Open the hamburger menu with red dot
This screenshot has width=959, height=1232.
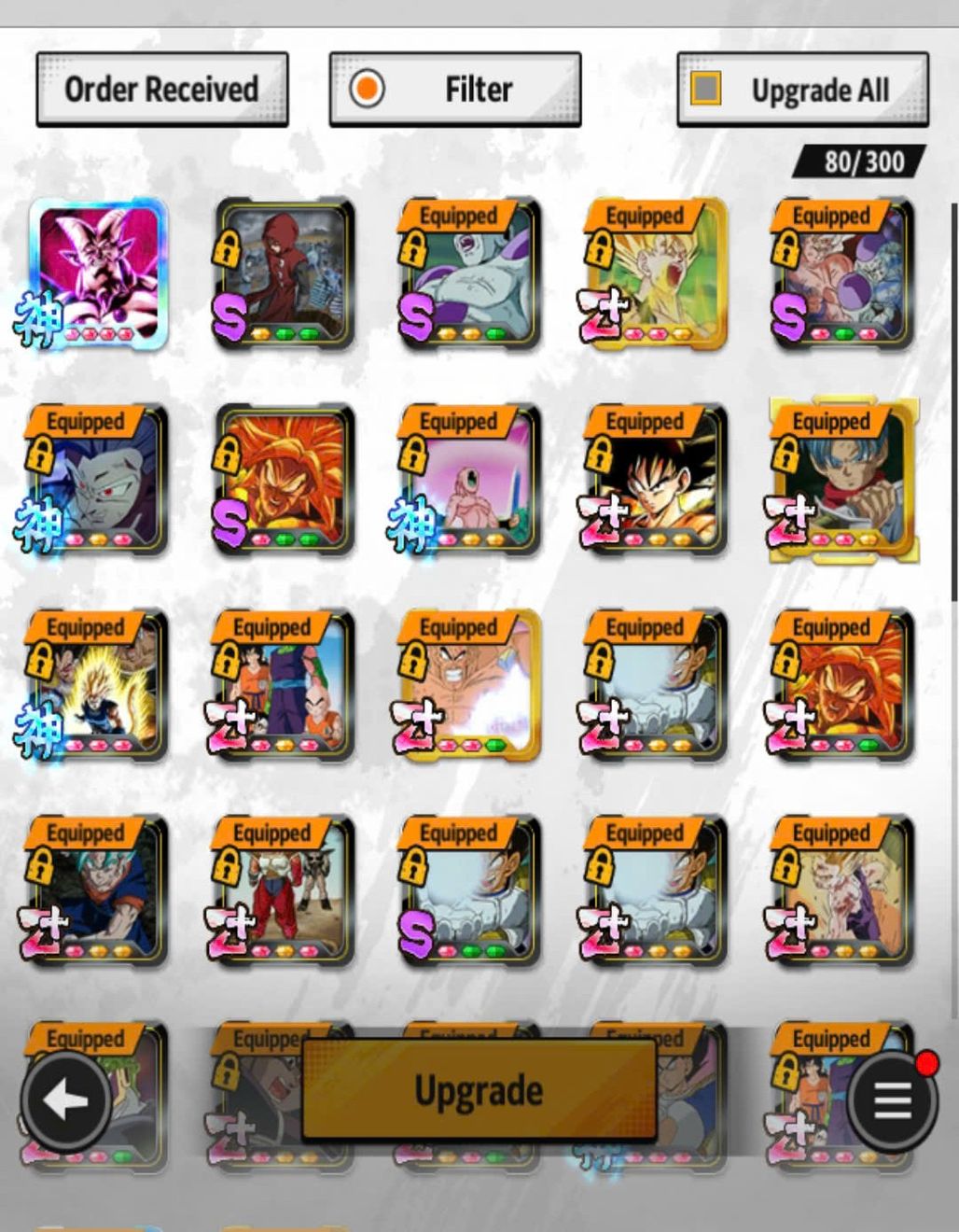coord(892,1101)
